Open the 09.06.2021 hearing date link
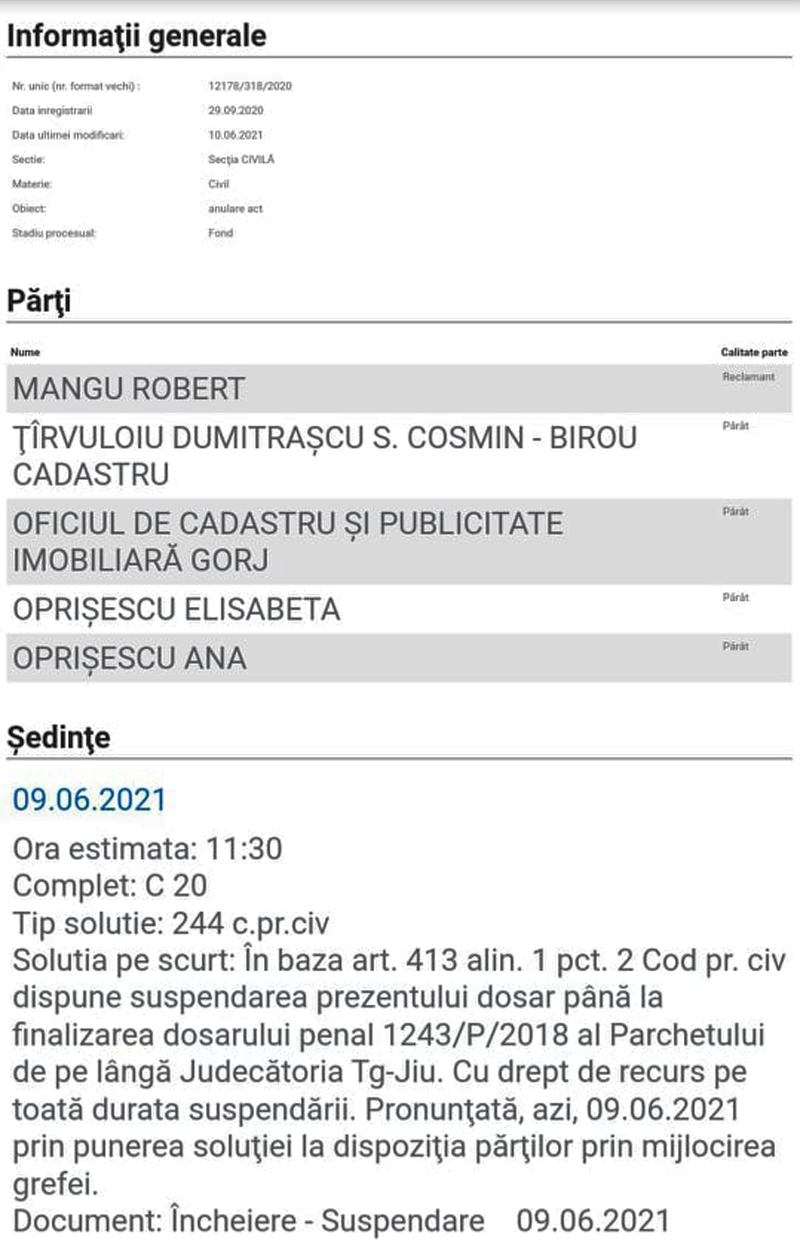The width and height of the screenshot is (800, 1250). [89, 800]
